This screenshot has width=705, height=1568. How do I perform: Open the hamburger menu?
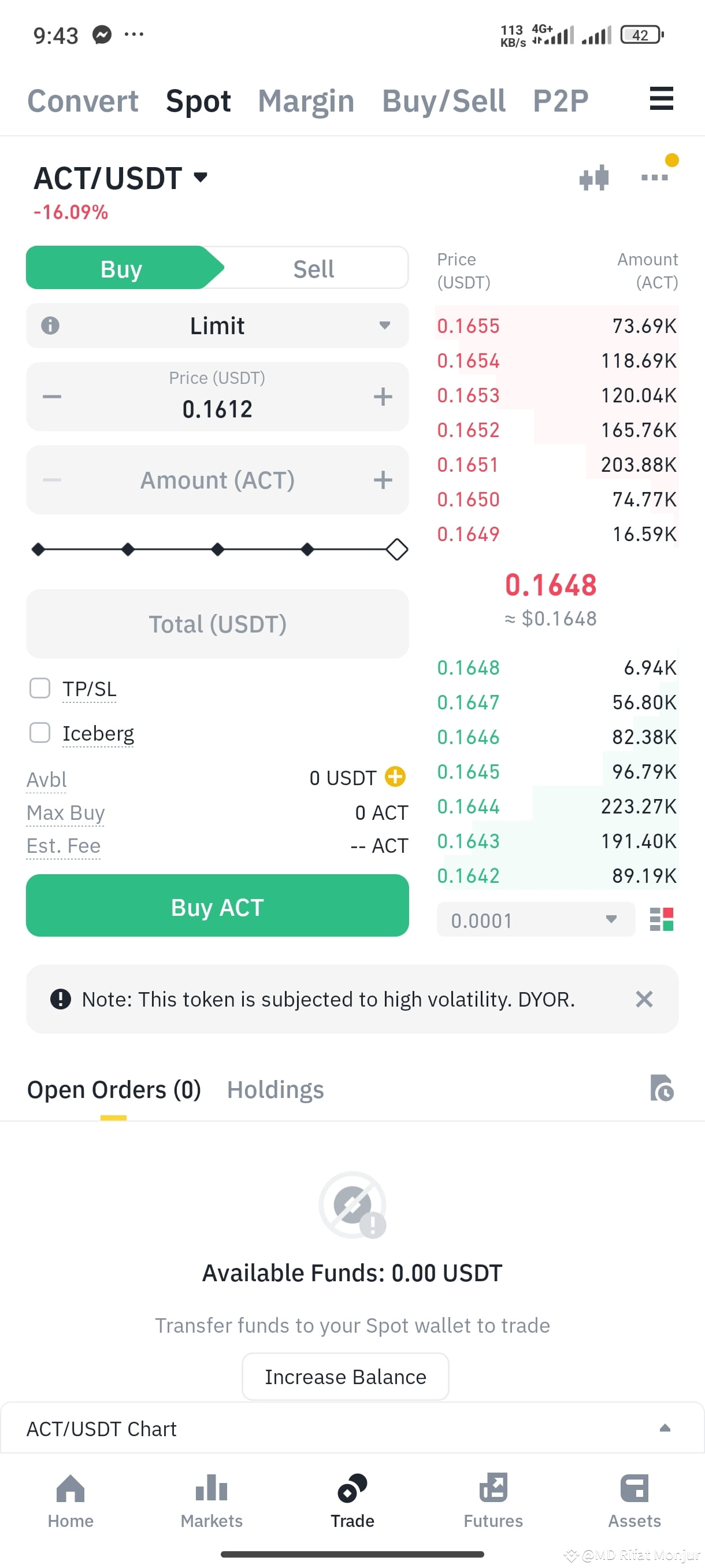(x=661, y=99)
